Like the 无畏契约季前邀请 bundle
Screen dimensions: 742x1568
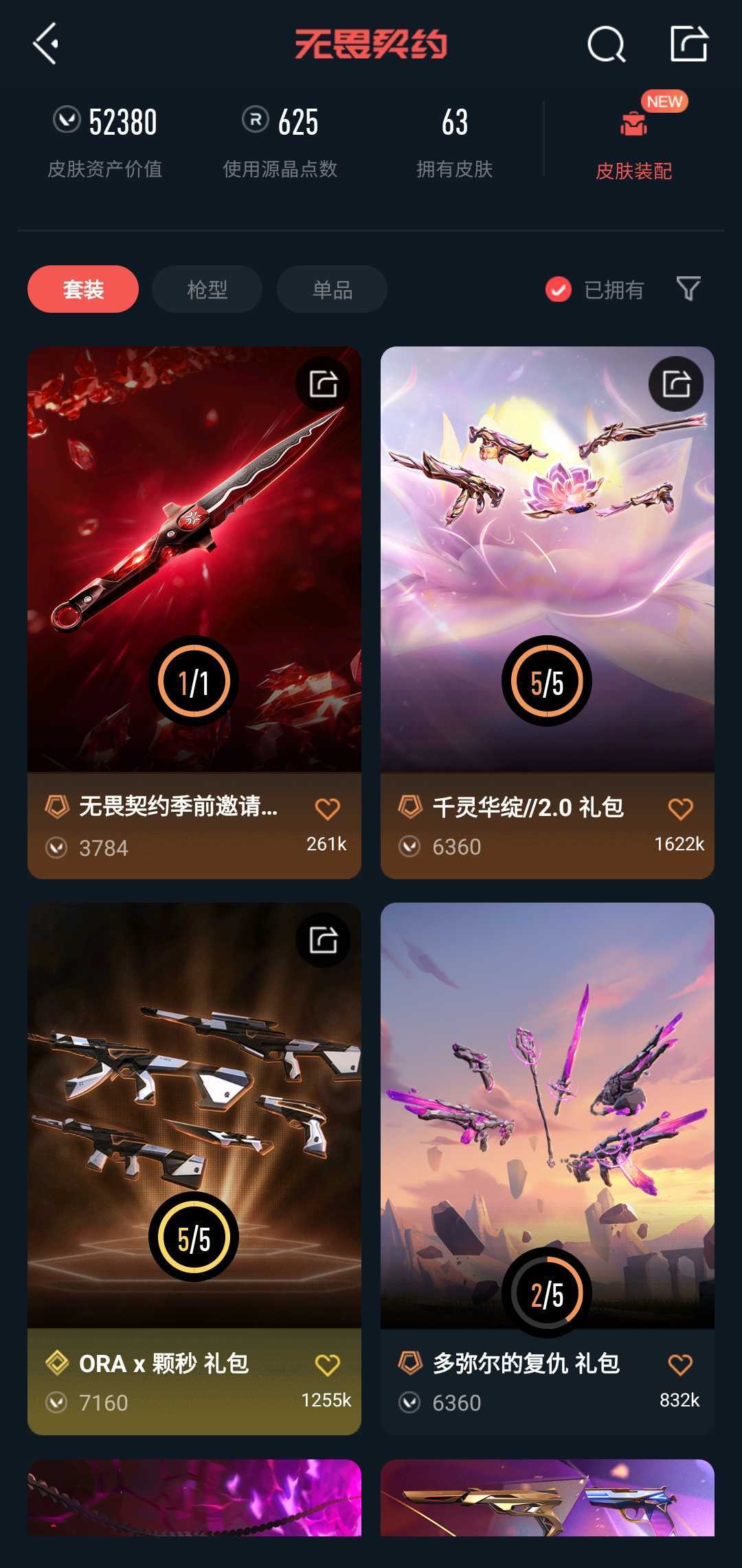click(x=327, y=809)
